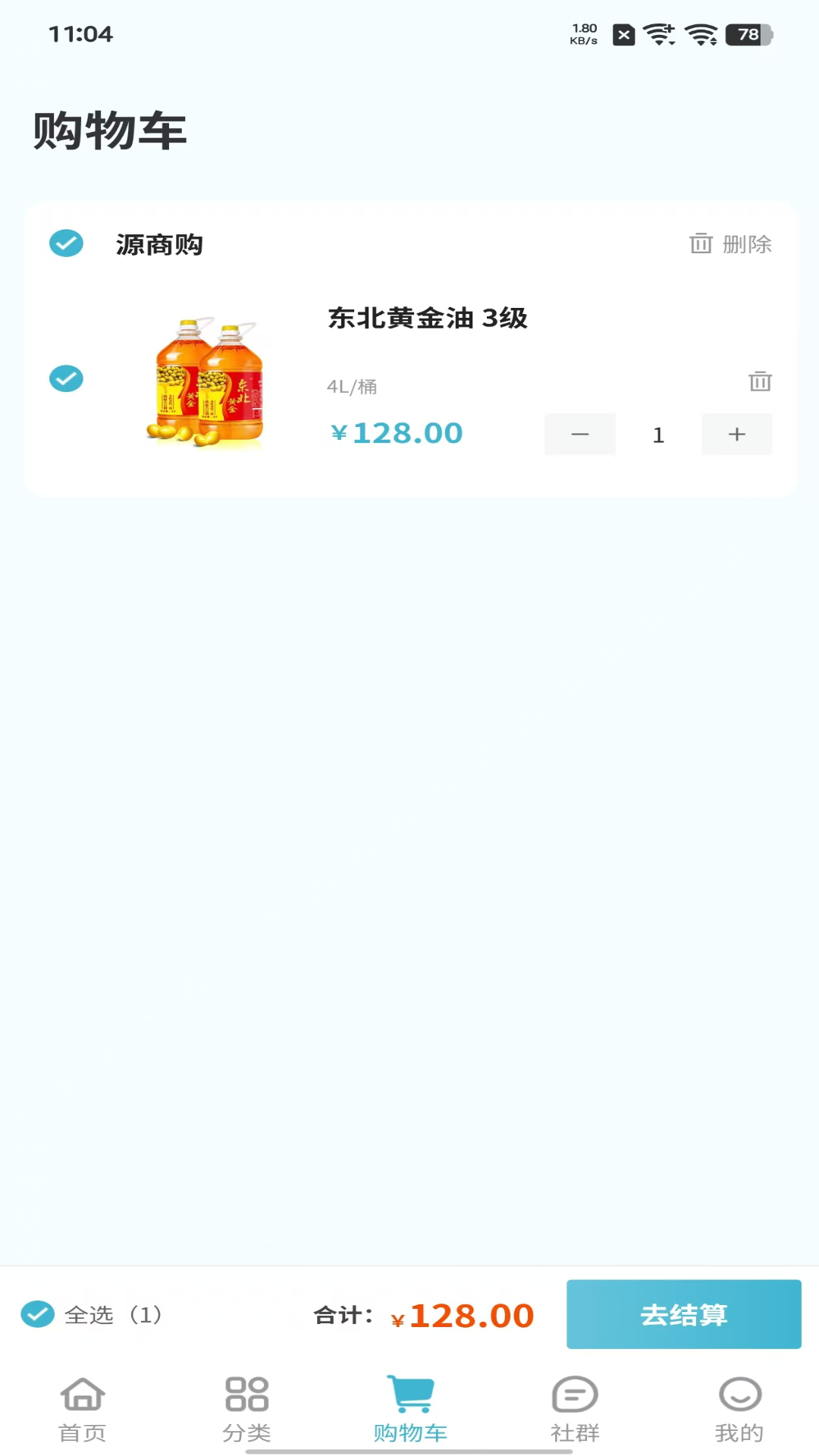Click the 删除 delete link
Viewport: 819px width, 1456px height.
[x=749, y=244]
